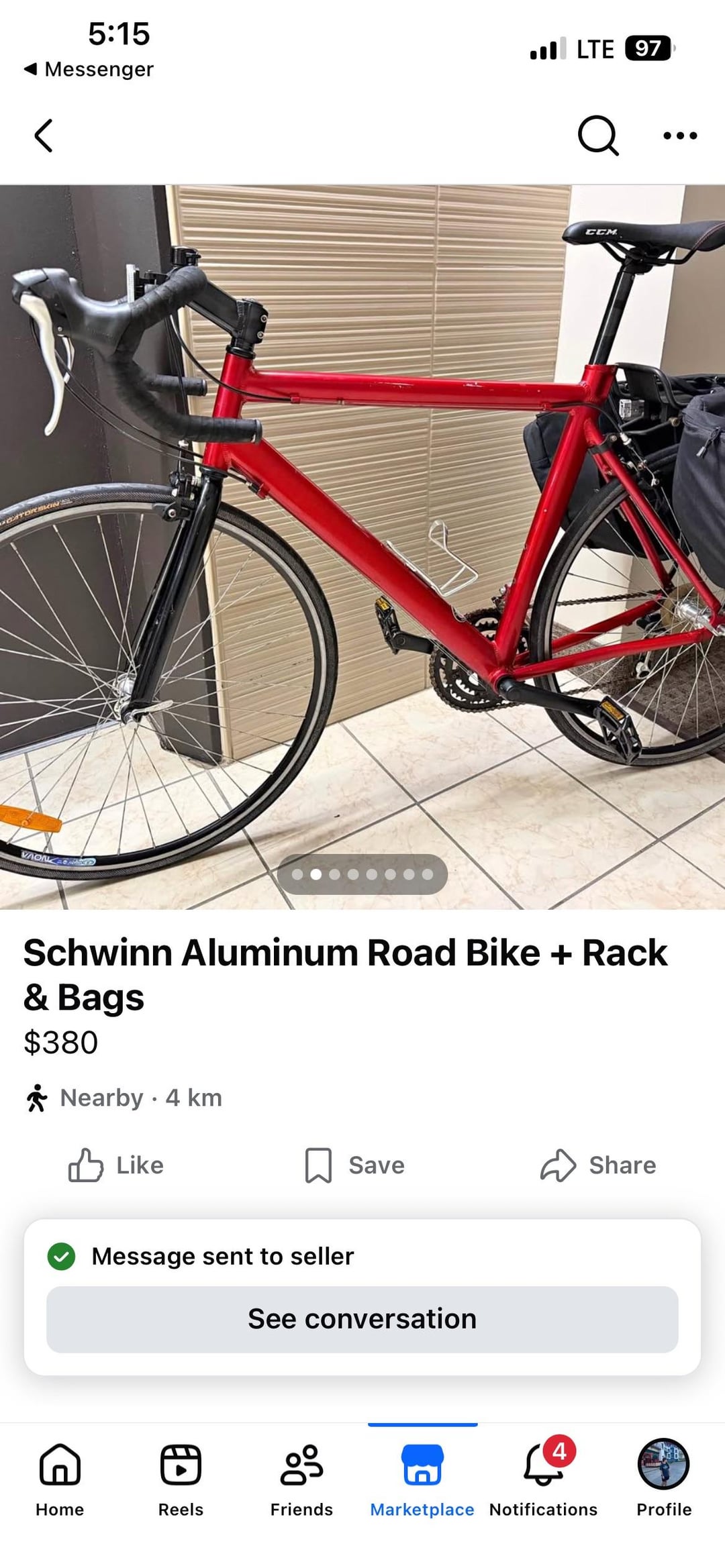Viewport: 725px width, 1568px height.
Task: See conversation with the seller
Action: click(362, 1319)
